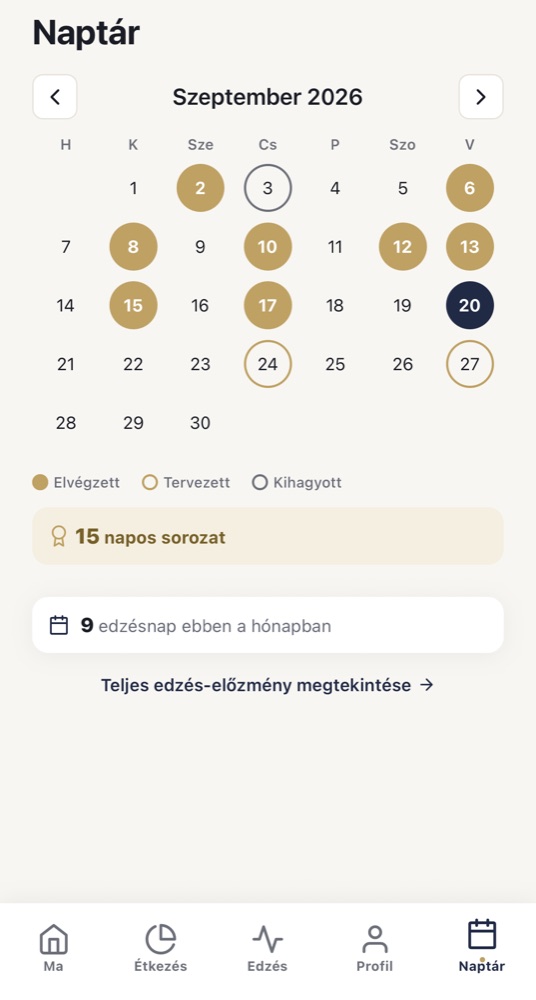Image resolution: width=536 pixels, height=1000 pixels.
Task: Open the completed workout on September 10
Action: [x=268, y=247]
